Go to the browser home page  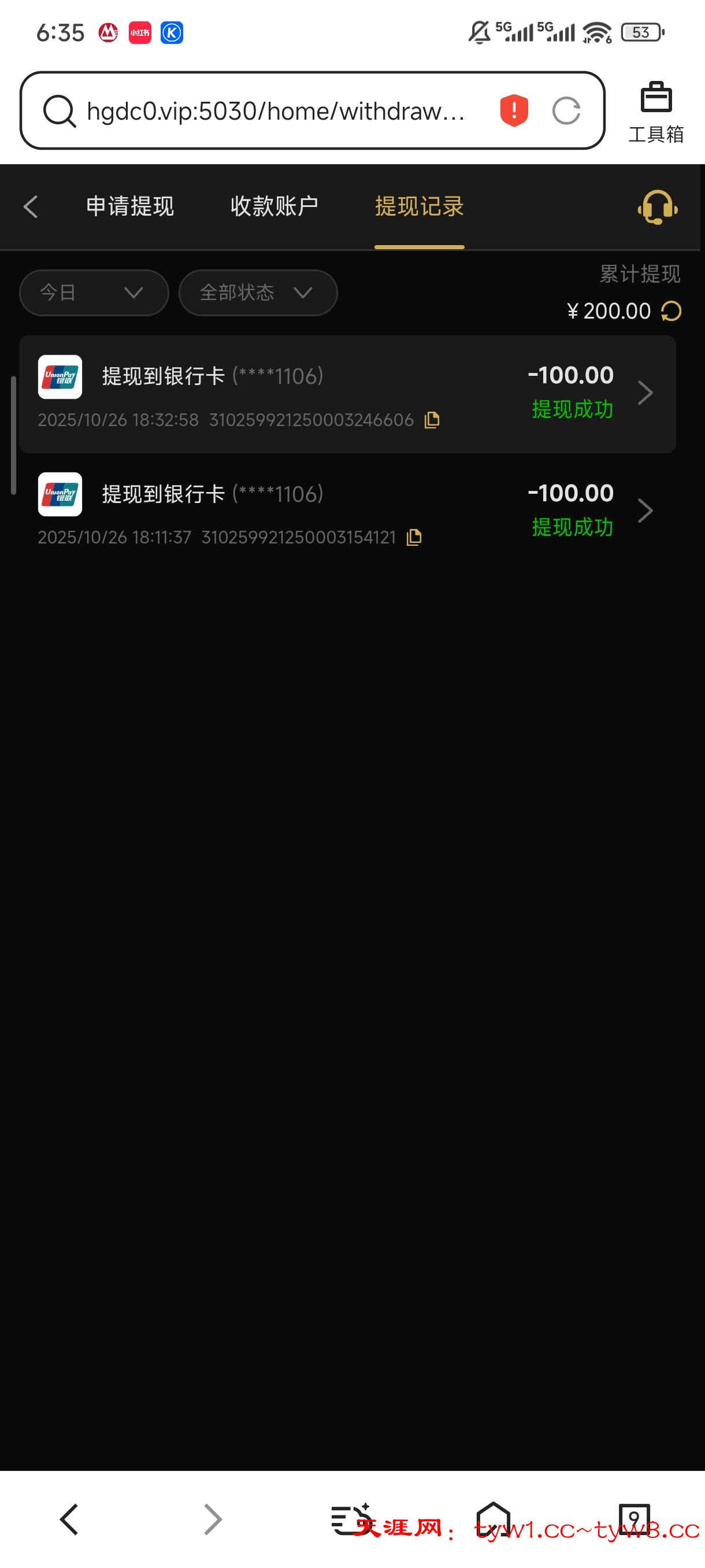tap(493, 1518)
